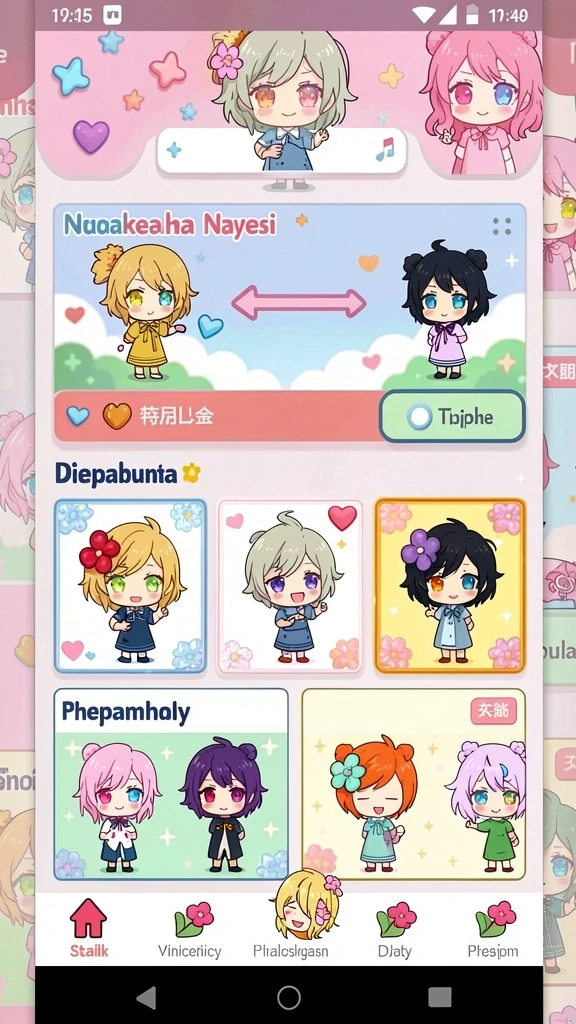The height and width of the screenshot is (1024, 576).
Task: Open the Presipm tab
Action: click(x=493, y=928)
